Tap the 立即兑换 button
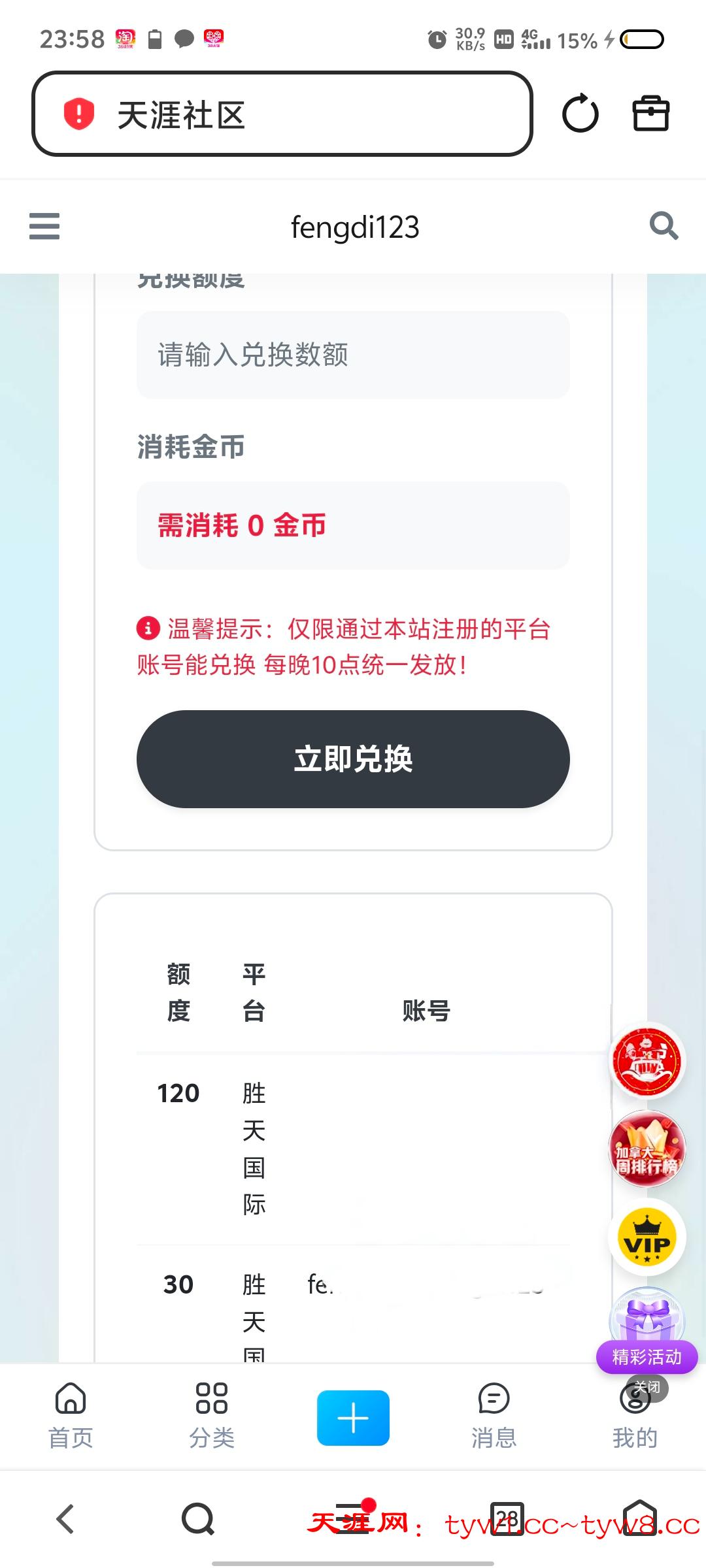 [x=353, y=759]
